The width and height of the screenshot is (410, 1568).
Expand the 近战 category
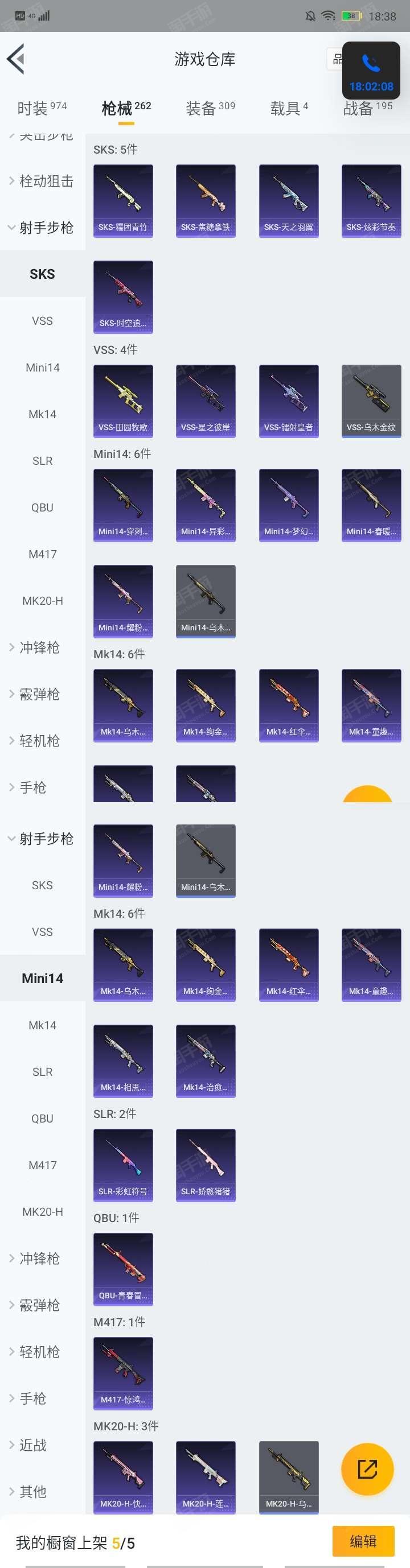(32, 1445)
